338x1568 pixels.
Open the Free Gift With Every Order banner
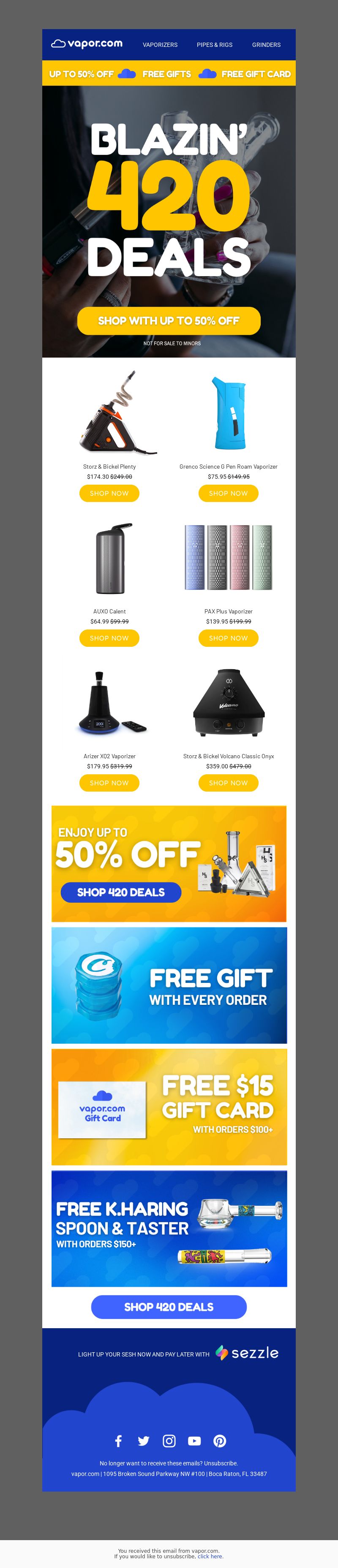point(169,985)
